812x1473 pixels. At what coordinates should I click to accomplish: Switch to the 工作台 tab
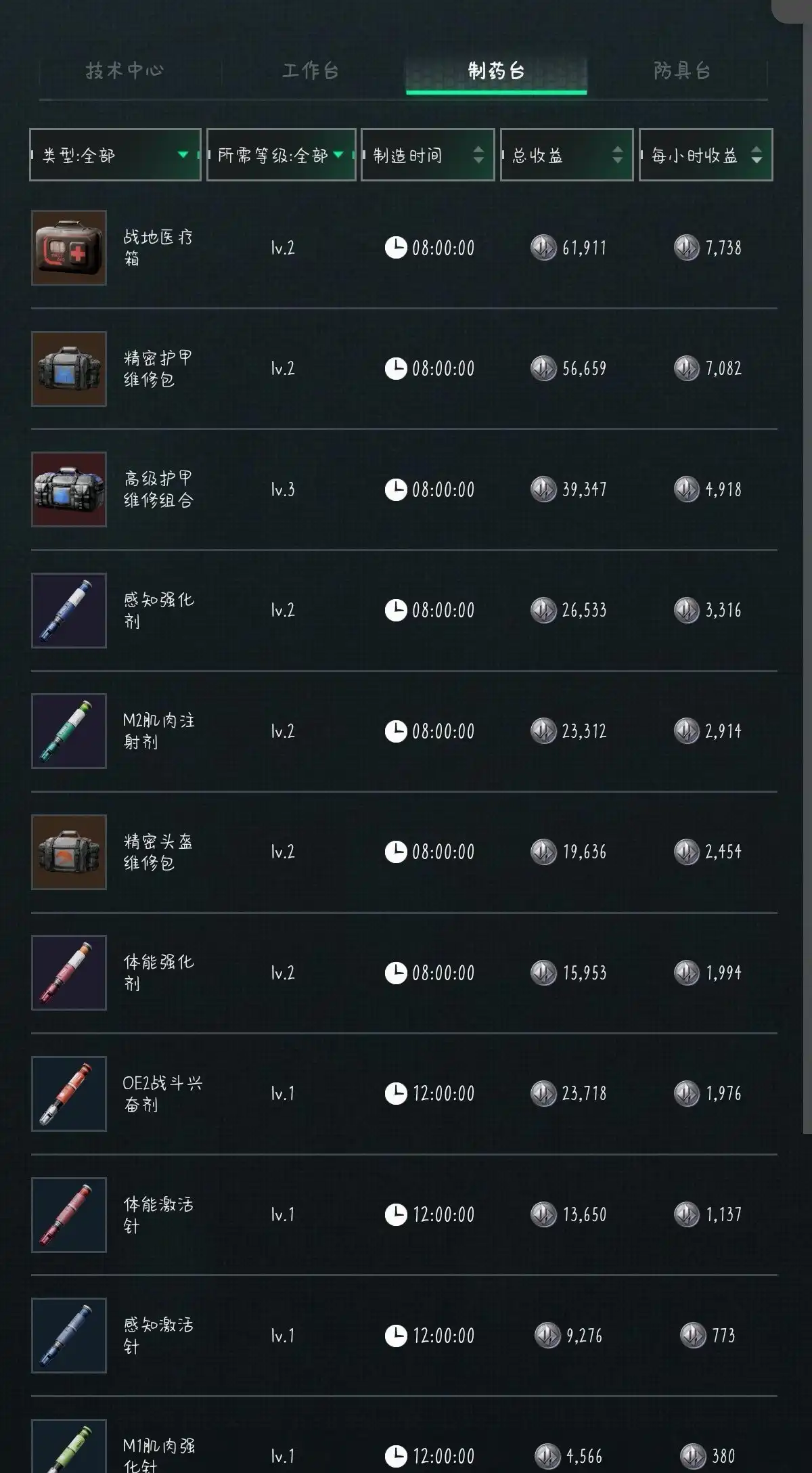[x=311, y=71]
